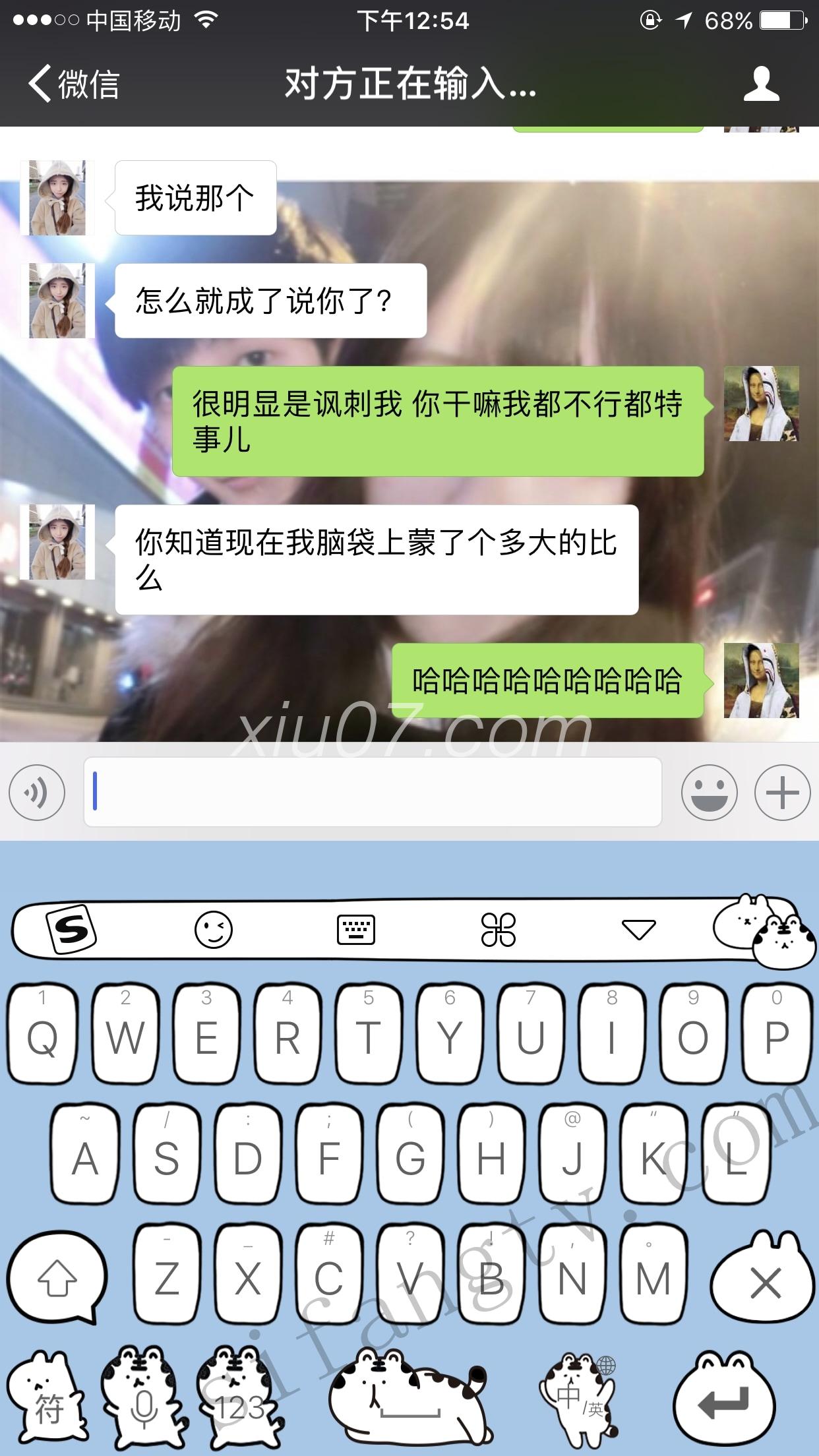Open the contact profile icon

[x=761, y=84]
